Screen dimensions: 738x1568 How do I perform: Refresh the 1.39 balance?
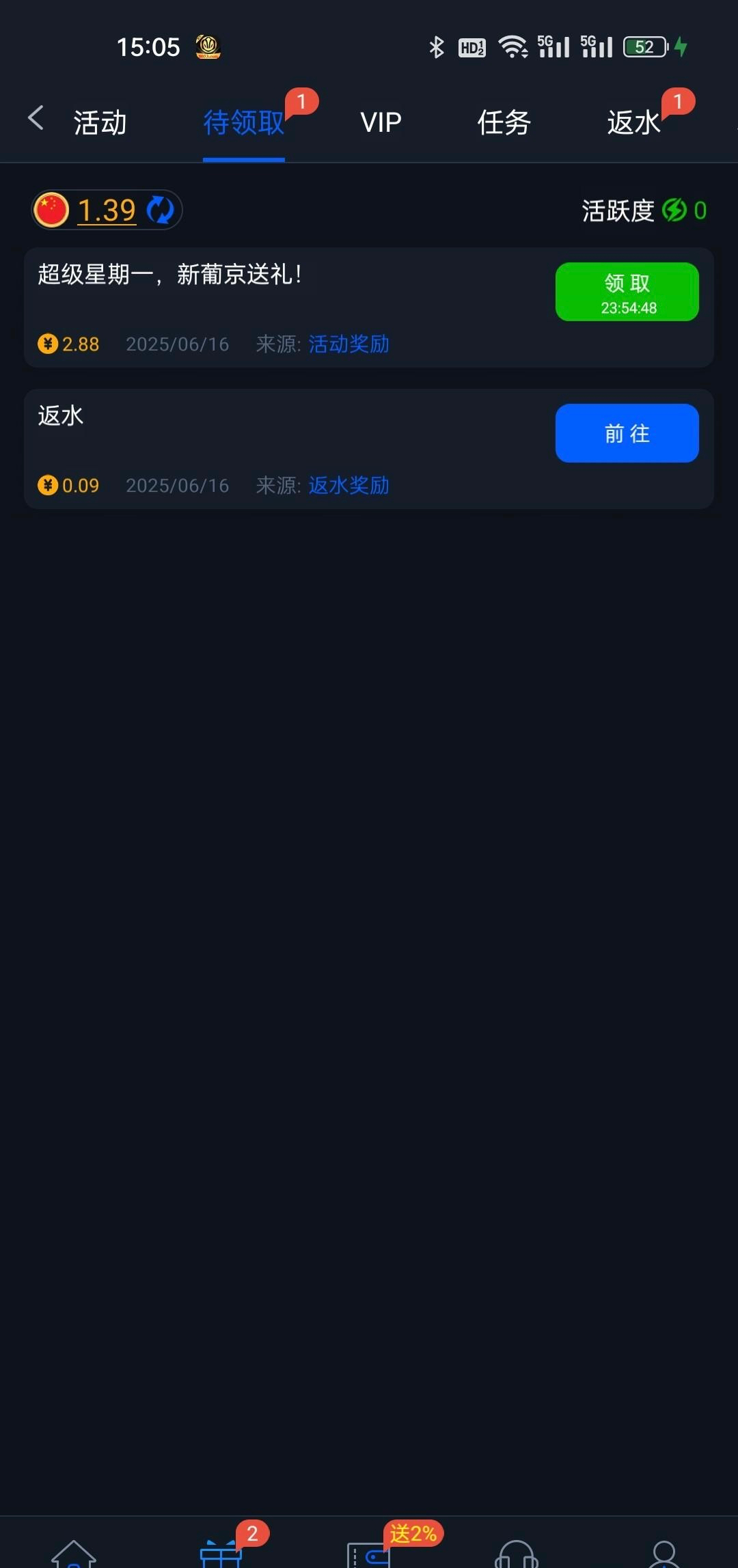coord(161,210)
